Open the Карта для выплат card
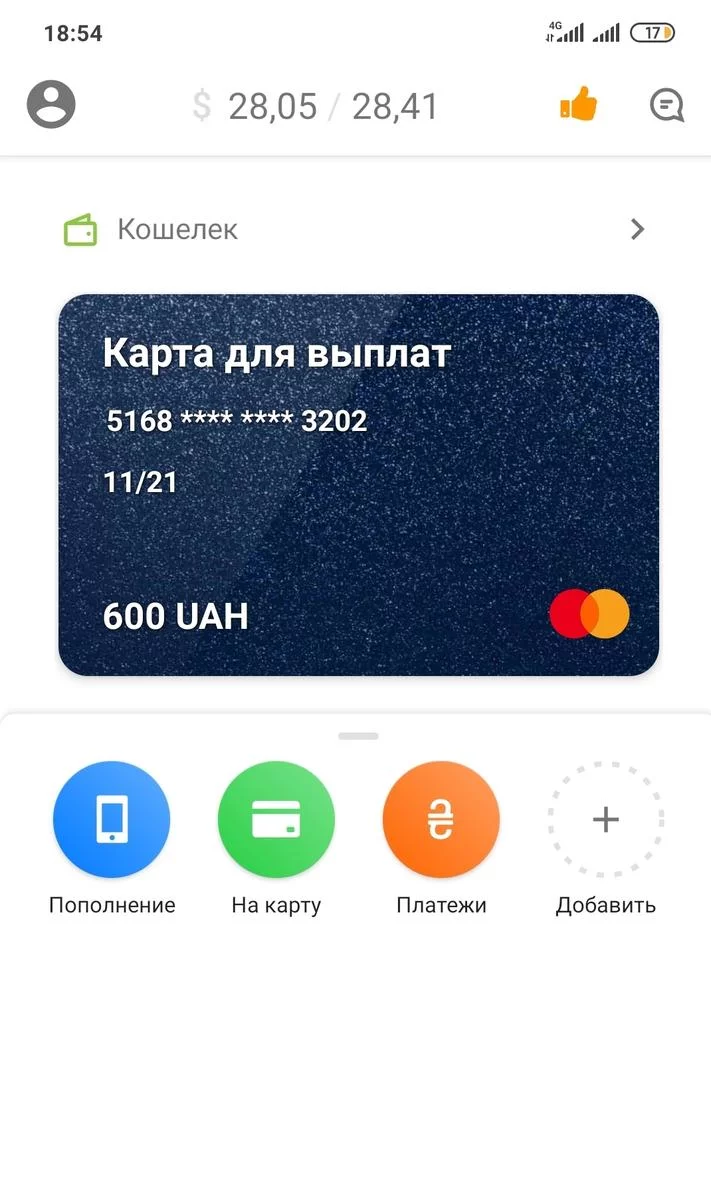This screenshot has width=711, height=1200. 358,485
